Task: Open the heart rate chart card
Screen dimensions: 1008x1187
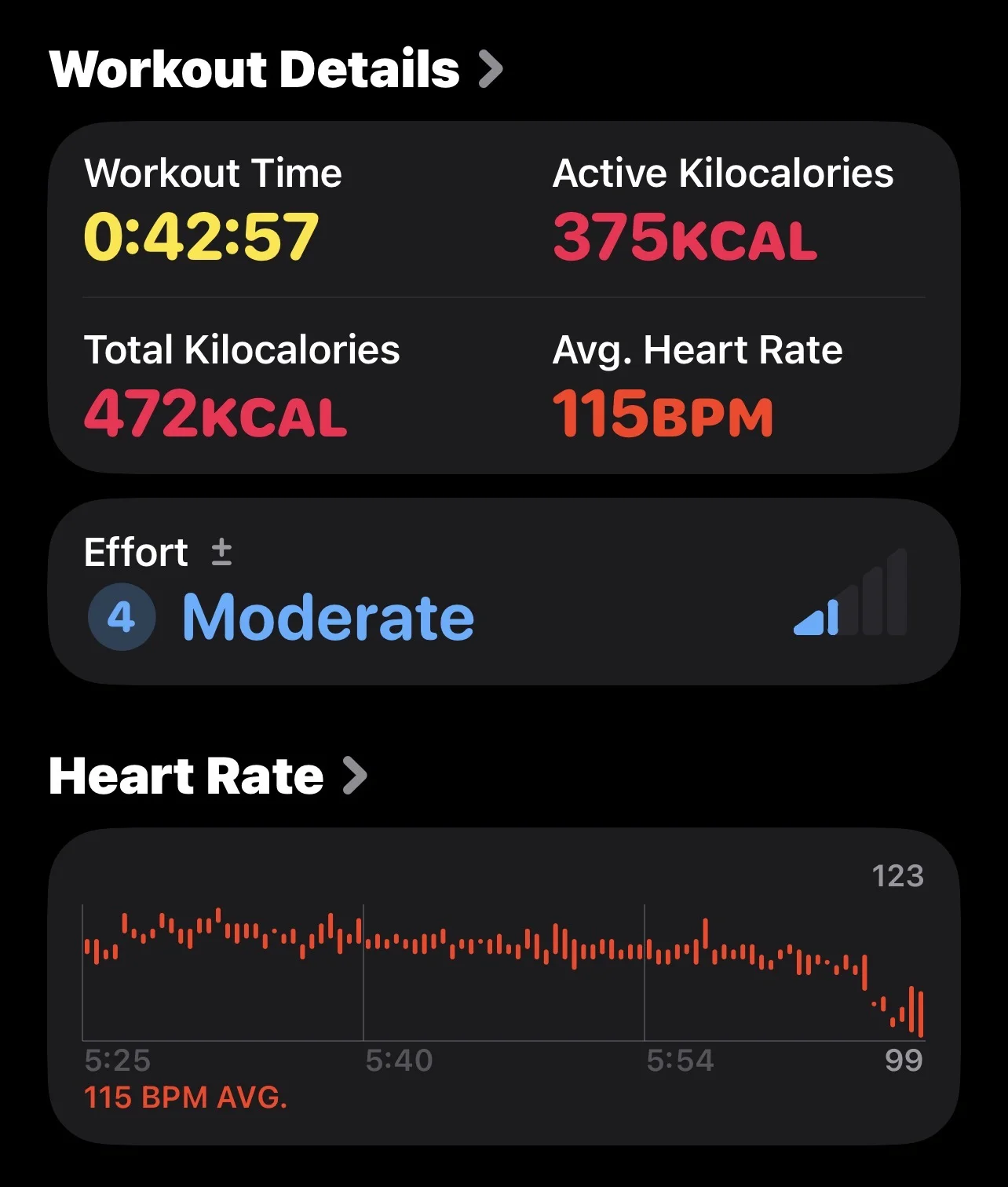Action: (x=504, y=986)
